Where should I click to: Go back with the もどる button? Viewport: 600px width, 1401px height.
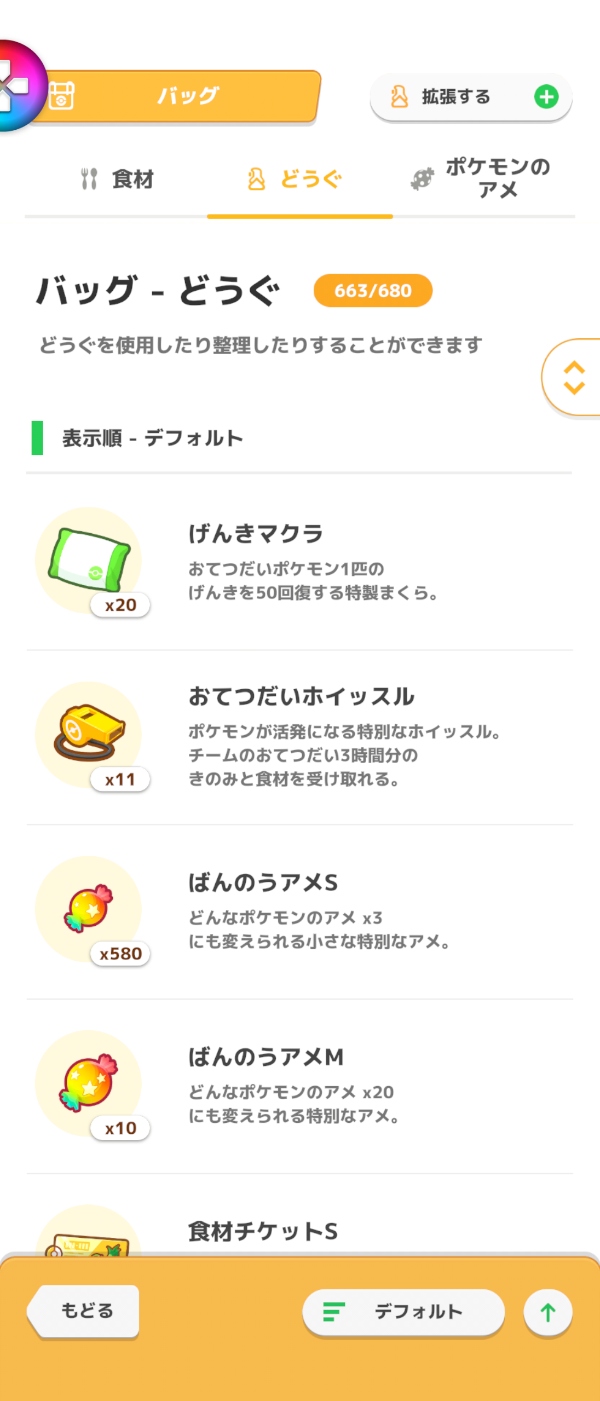85,1310
